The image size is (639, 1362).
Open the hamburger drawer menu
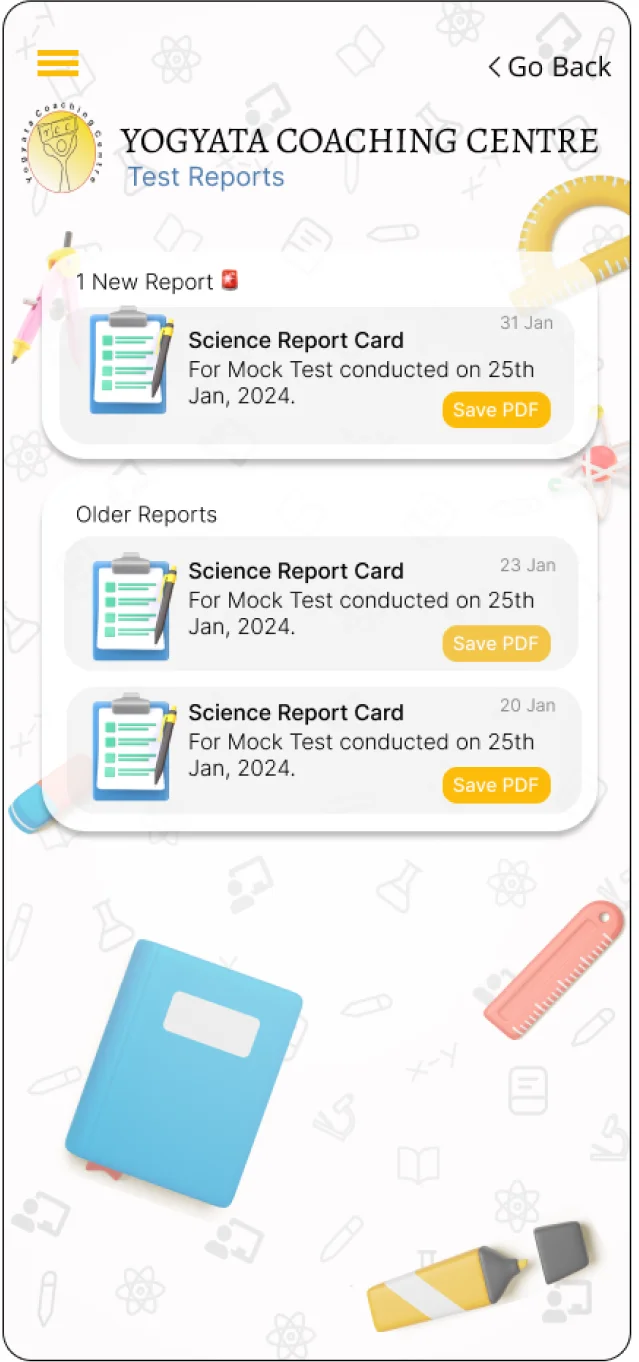(x=58, y=62)
